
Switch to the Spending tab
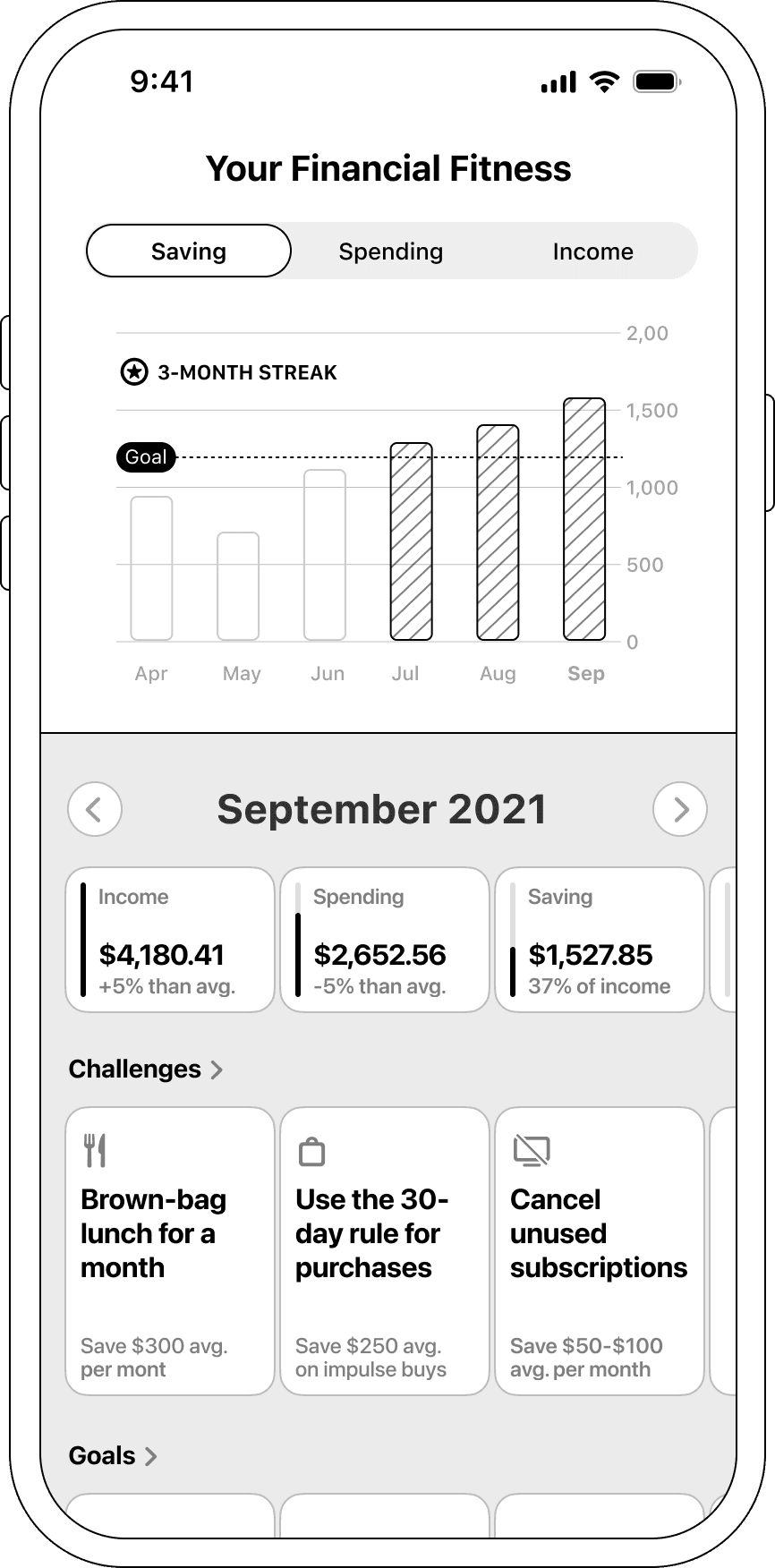(x=390, y=251)
